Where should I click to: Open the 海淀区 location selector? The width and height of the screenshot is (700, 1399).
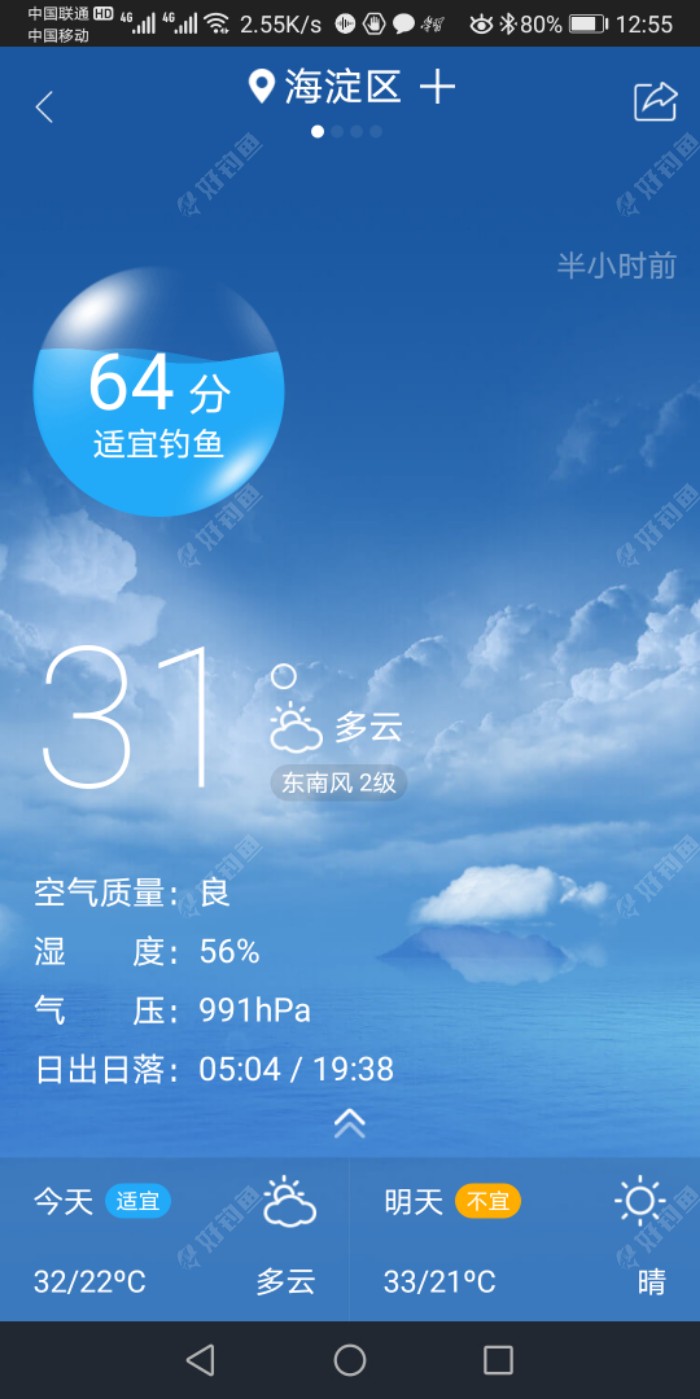326,88
